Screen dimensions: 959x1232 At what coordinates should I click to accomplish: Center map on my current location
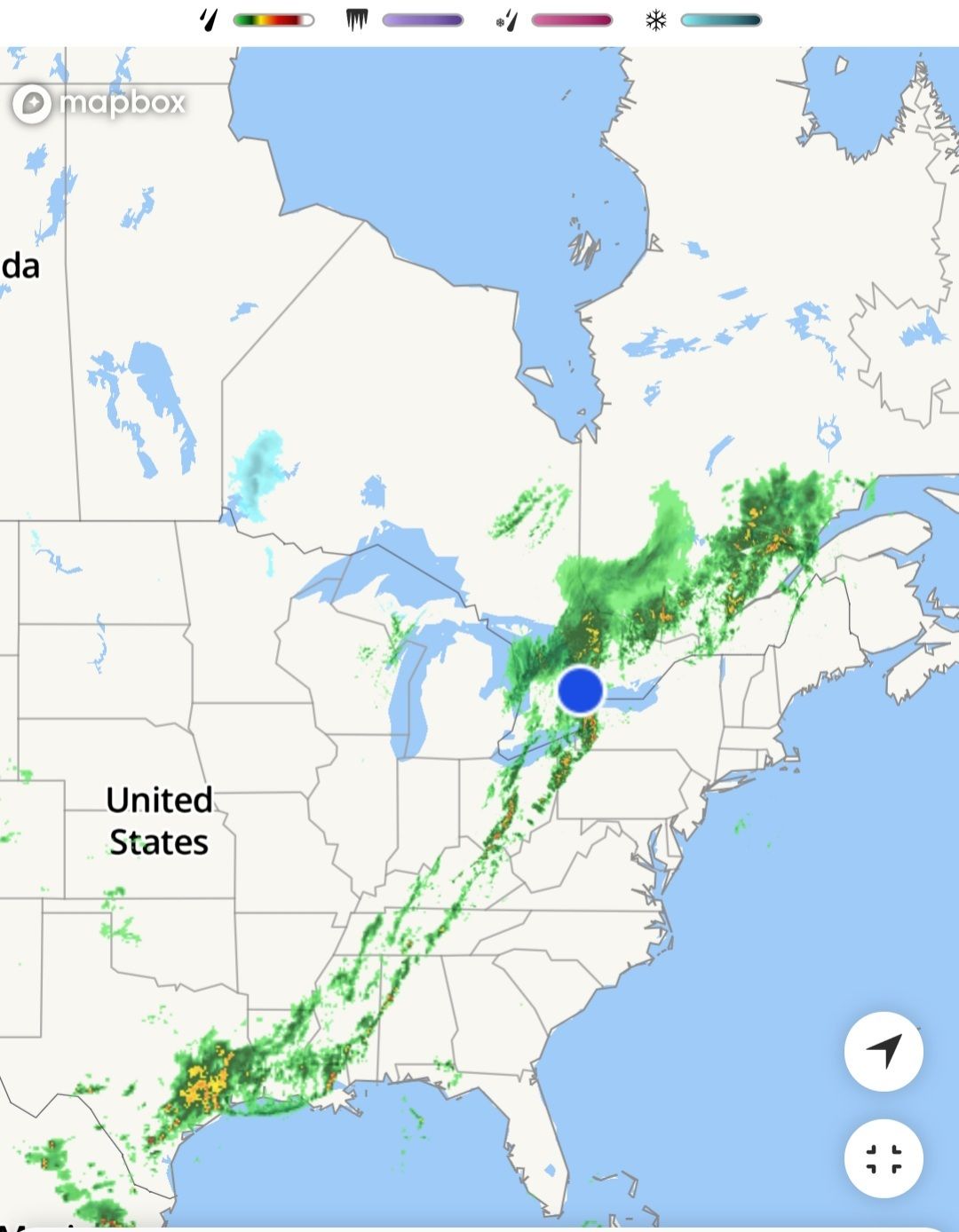(x=884, y=1051)
